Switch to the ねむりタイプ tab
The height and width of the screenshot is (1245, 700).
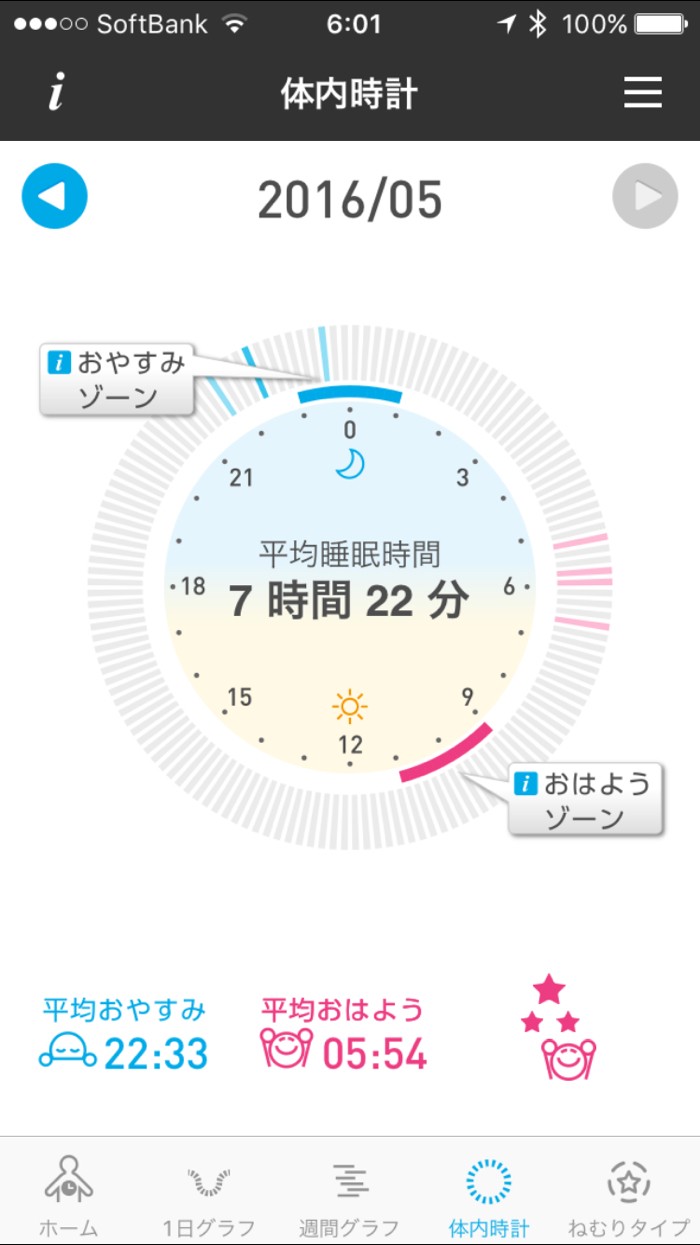click(x=629, y=1196)
